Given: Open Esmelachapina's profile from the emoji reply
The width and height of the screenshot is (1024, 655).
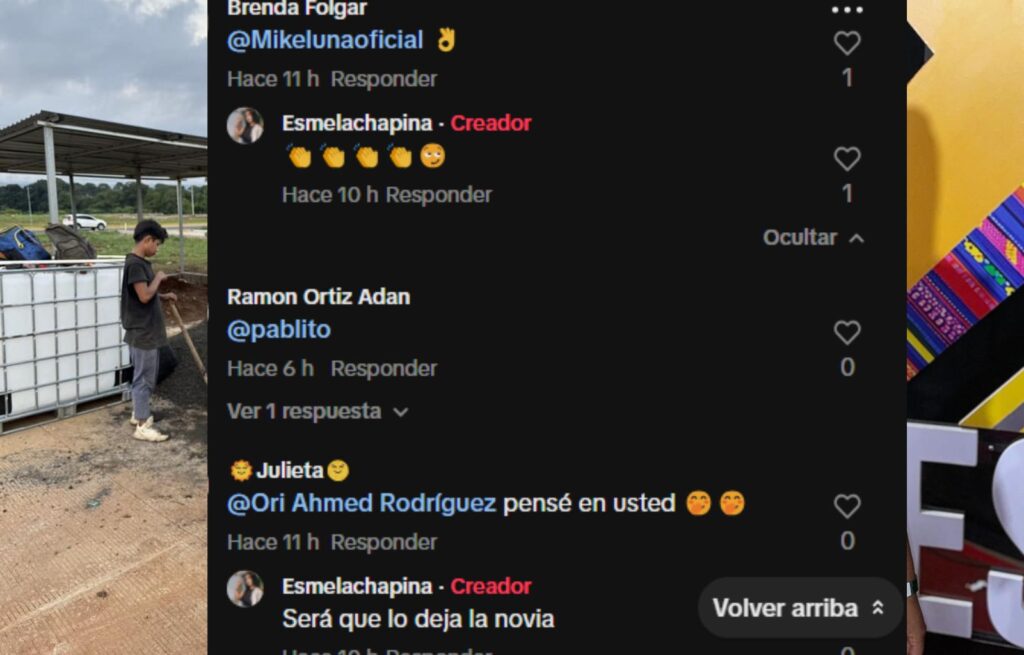Looking at the screenshot, I should (x=245, y=126).
